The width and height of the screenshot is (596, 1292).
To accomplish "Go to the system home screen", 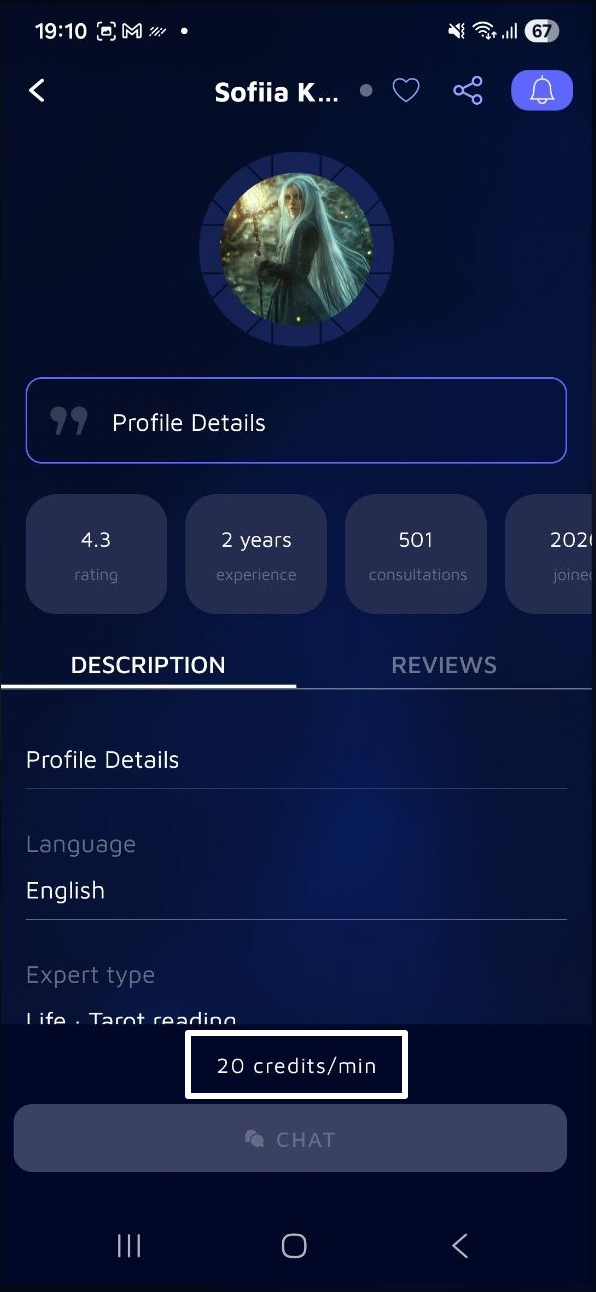I will (x=294, y=1245).
